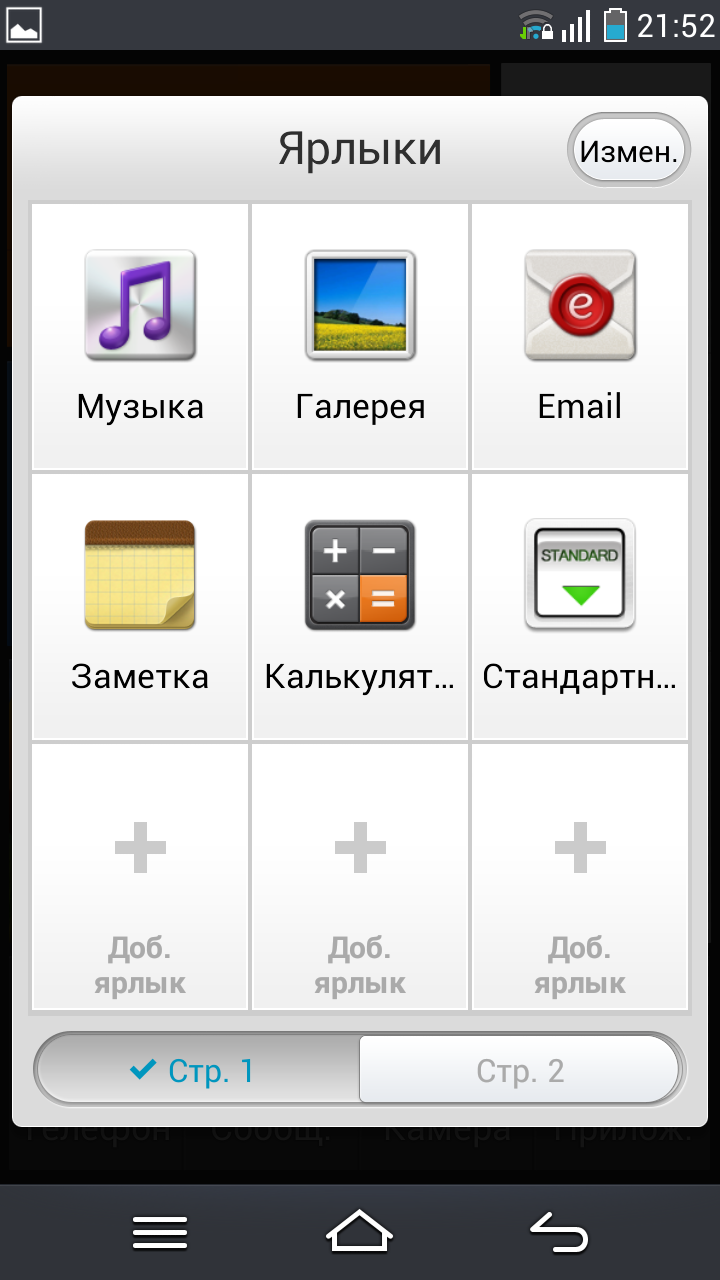Launch the Калькулятор shortcut
Image resolution: width=720 pixels, height=1280 pixels.
pyautogui.click(x=360, y=607)
